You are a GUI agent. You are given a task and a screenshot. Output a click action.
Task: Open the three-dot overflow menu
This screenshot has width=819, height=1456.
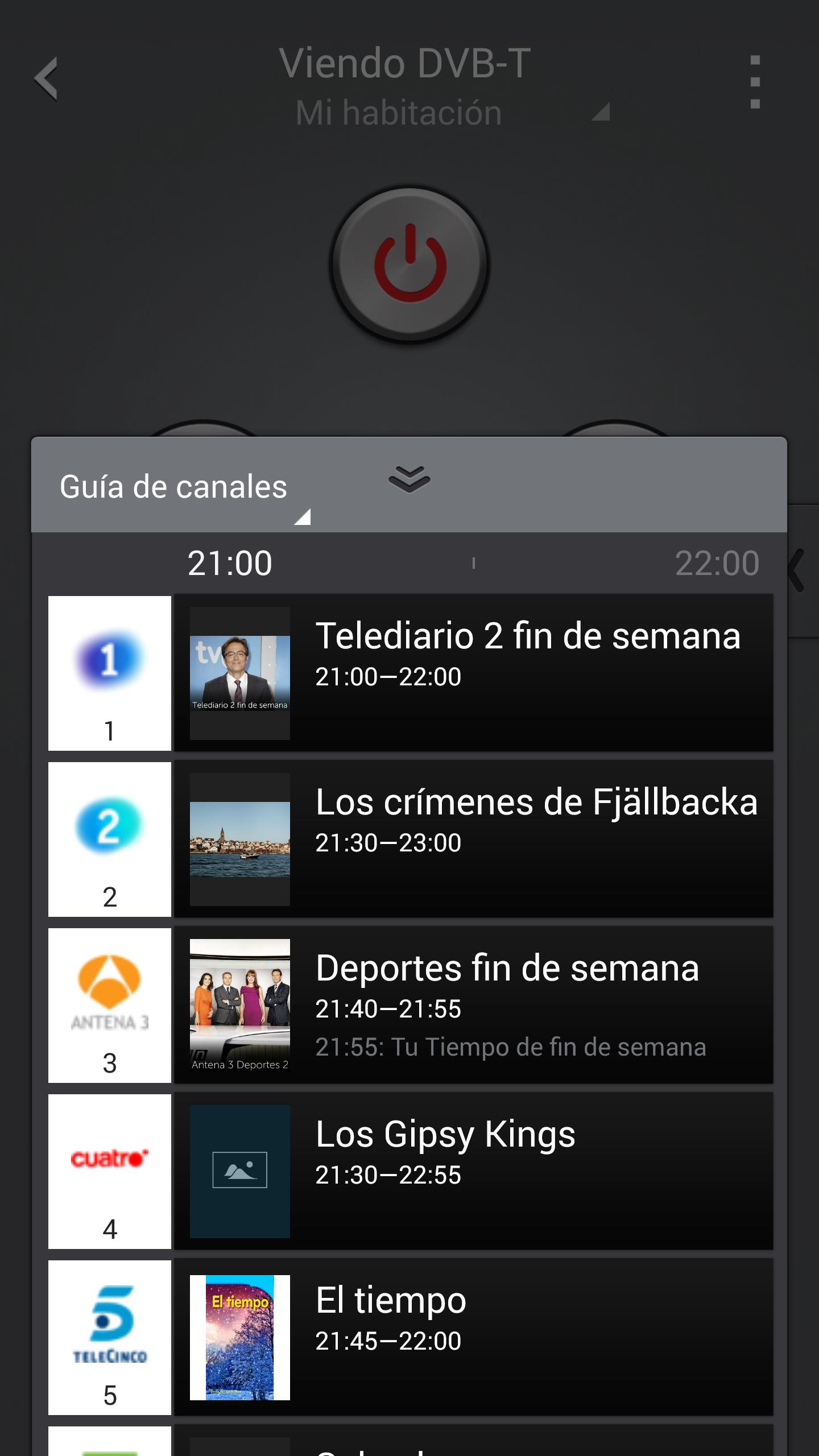[x=755, y=82]
